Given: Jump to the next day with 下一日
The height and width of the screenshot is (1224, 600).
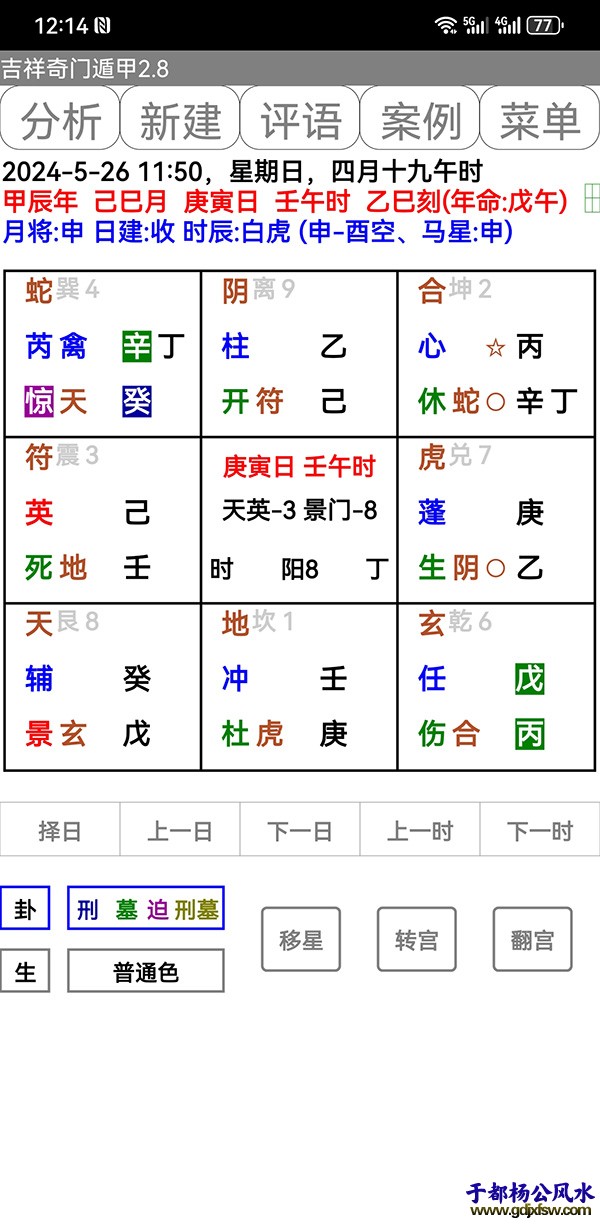Looking at the screenshot, I should tap(300, 830).
